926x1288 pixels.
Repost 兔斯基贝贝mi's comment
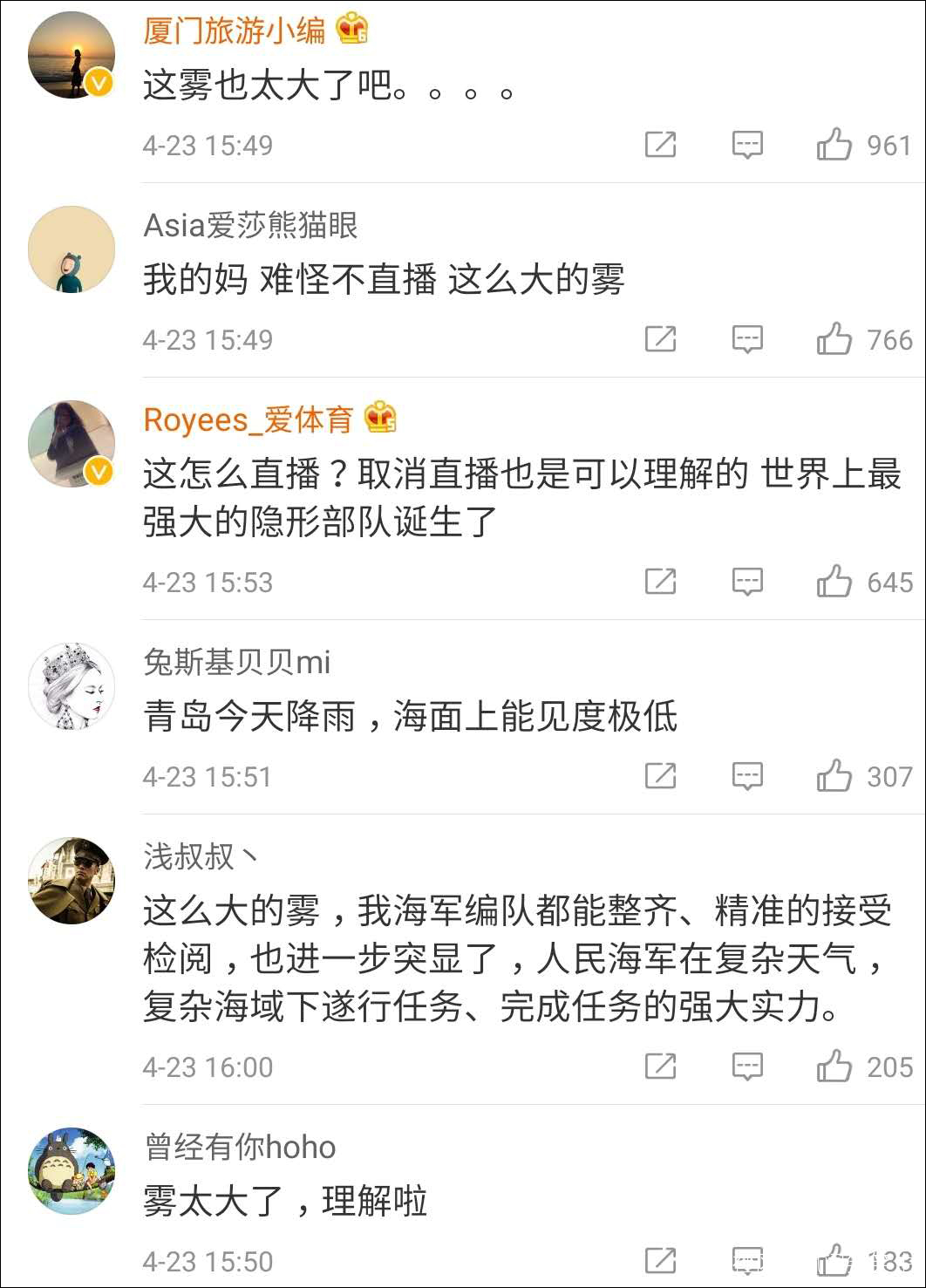660,776
